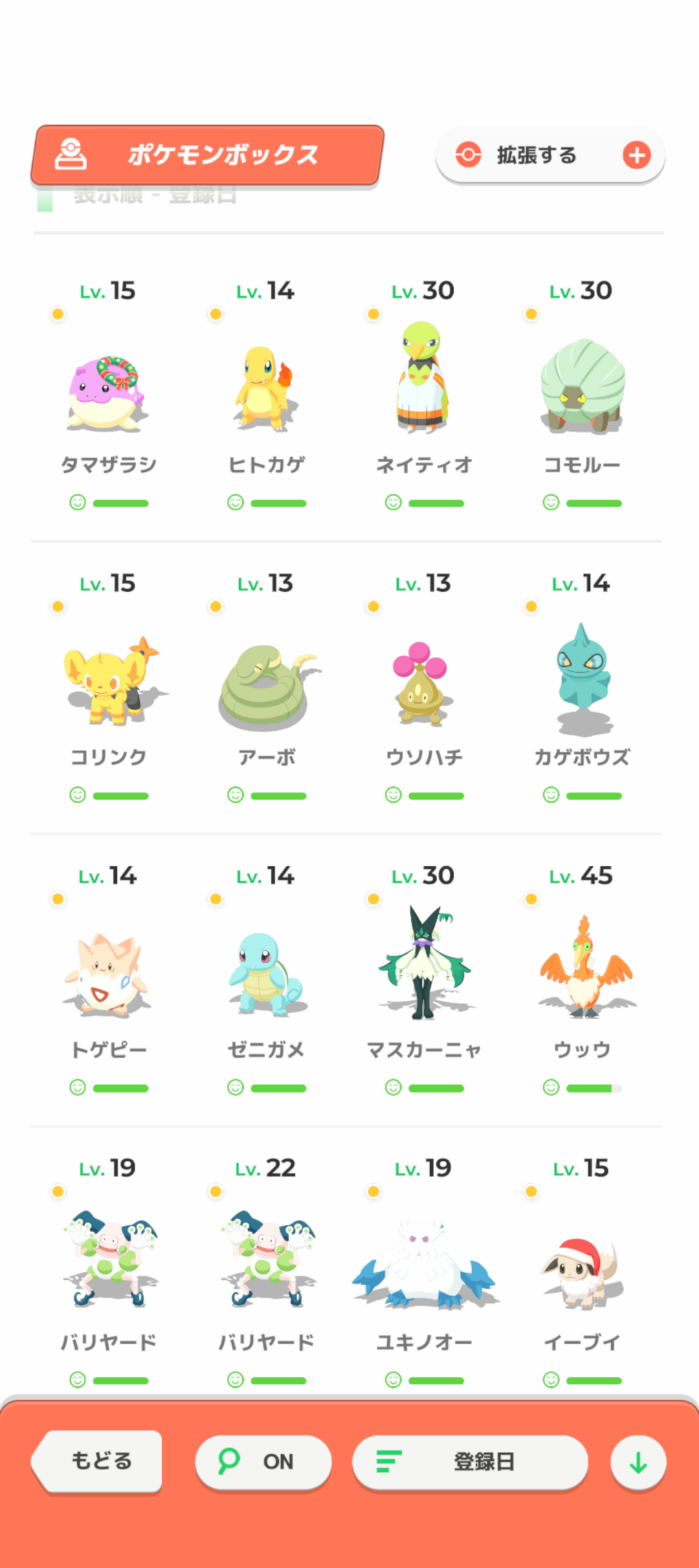Reverse sort direction with the down arrow
This screenshot has height=1568, width=699.
pyautogui.click(x=638, y=1463)
